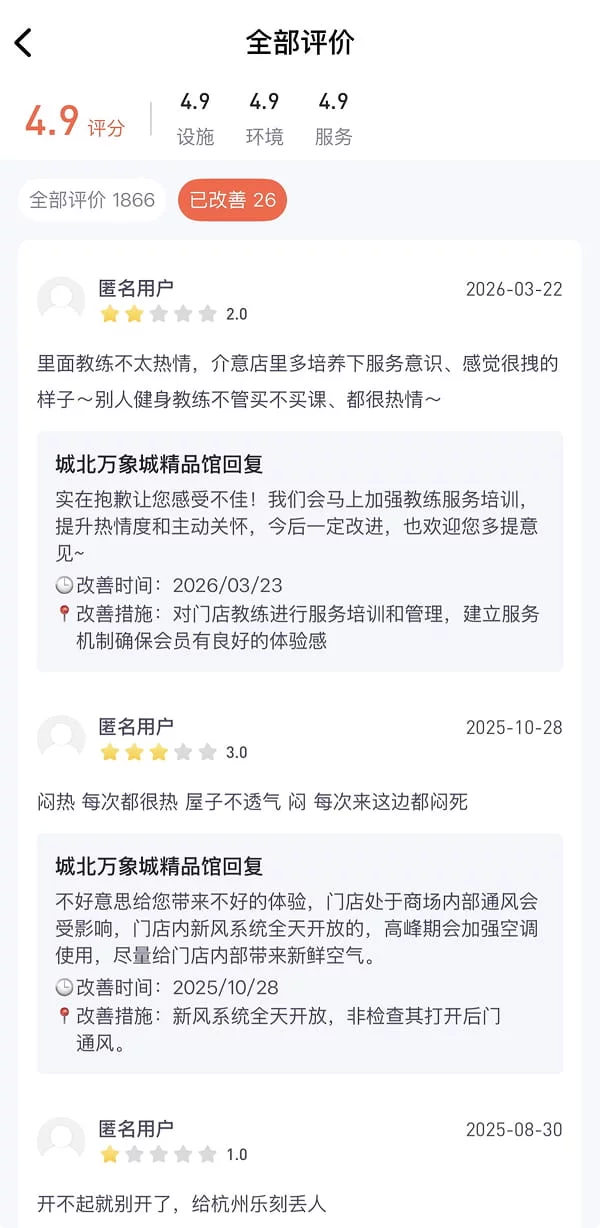Select the 已改善 26 filter chip
Screen dimensions: 600x1228
[x=232, y=200]
